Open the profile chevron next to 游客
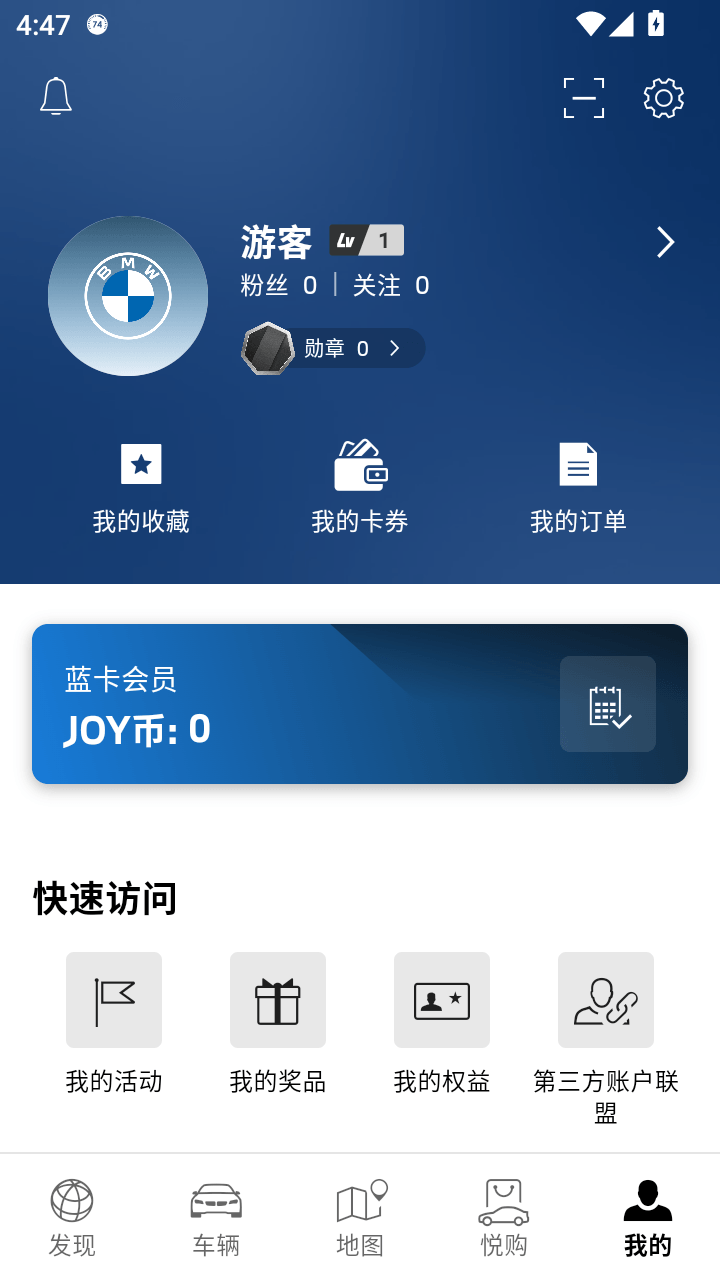This screenshot has height=1280, width=720. (666, 242)
